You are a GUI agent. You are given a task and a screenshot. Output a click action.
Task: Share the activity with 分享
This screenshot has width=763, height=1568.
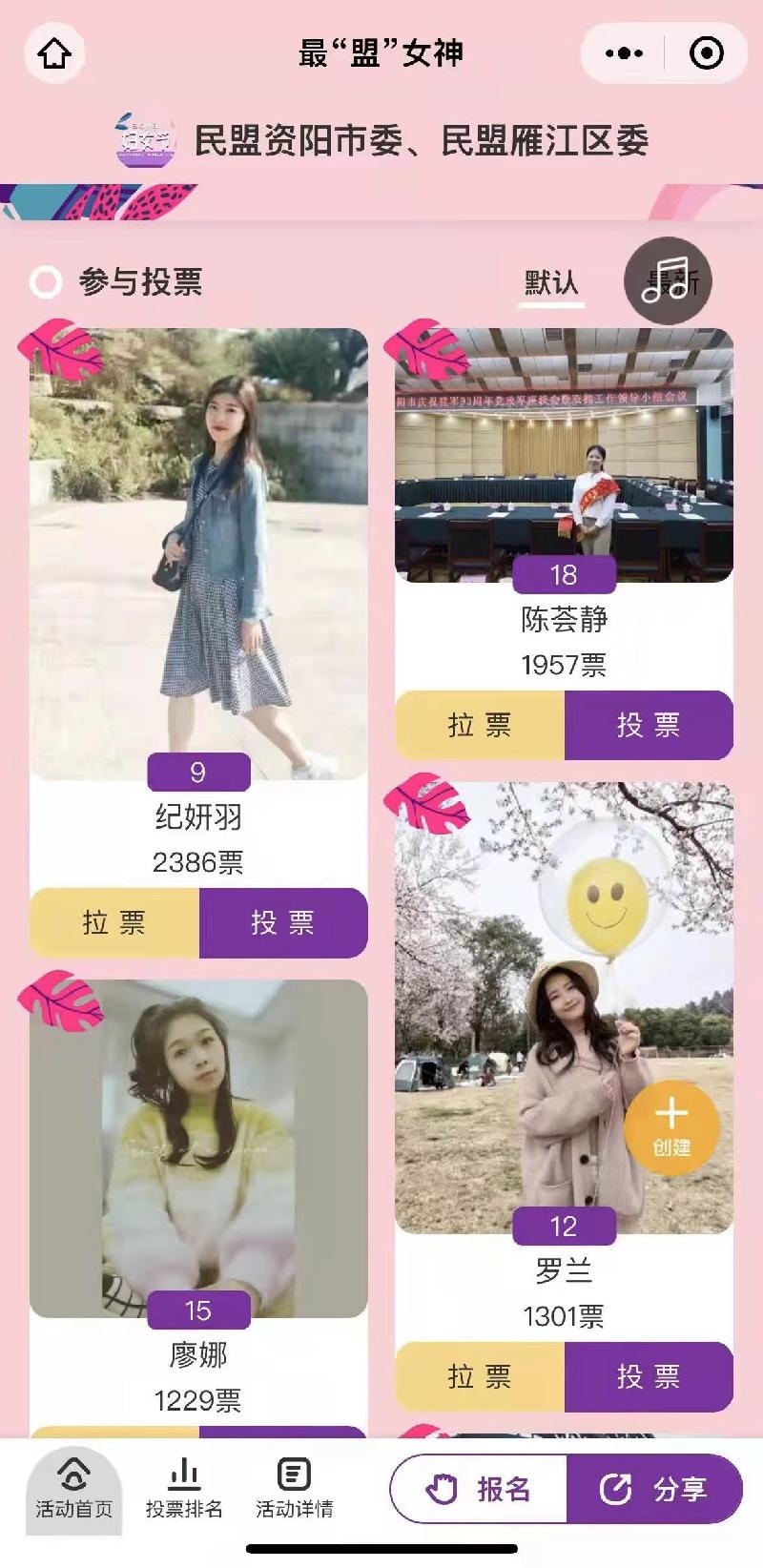(x=654, y=1489)
